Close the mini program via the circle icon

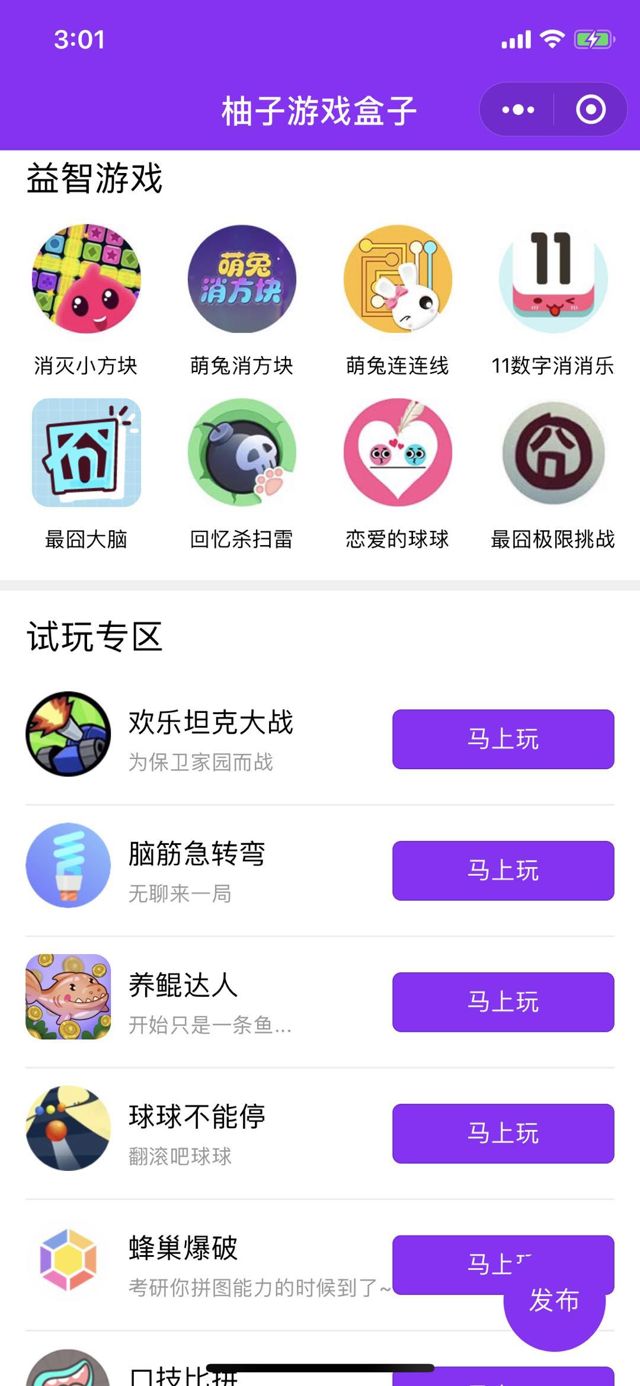click(x=591, y=110)
